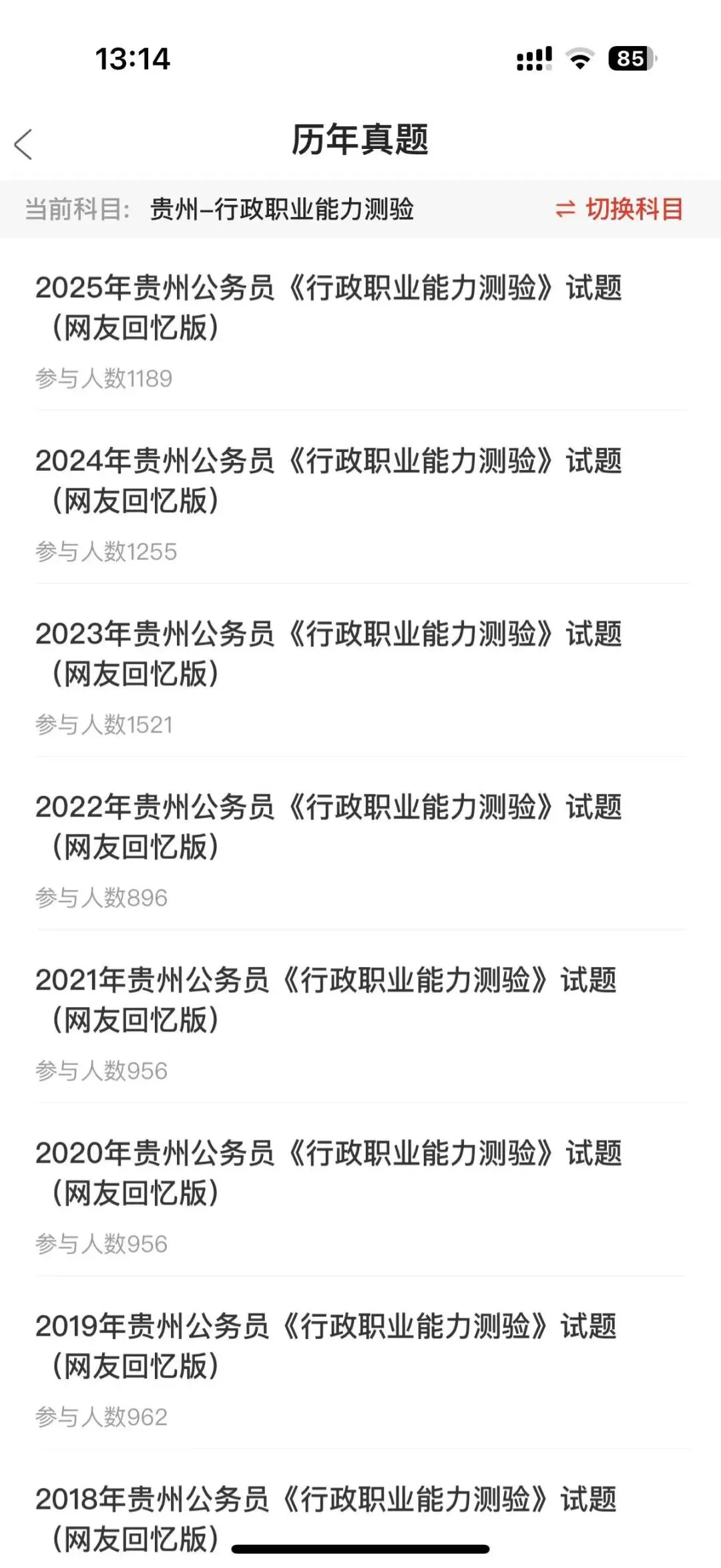Go back using the top-left arrow
721x1568 pixels.
point(24,144)
